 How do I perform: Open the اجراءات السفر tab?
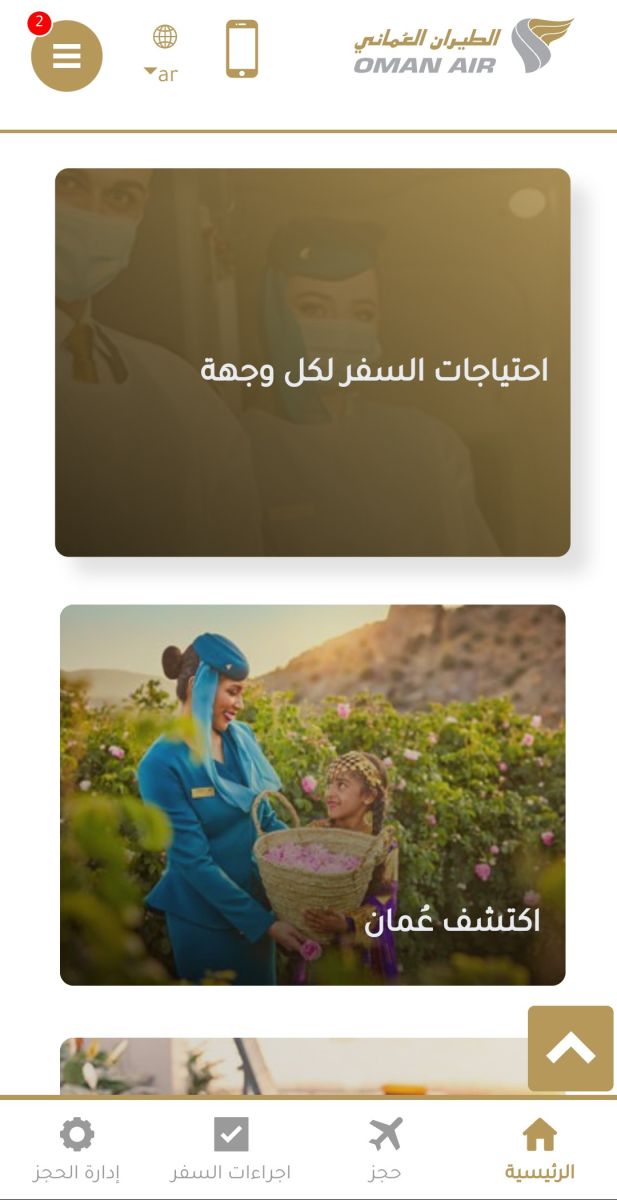(231, 1149)
